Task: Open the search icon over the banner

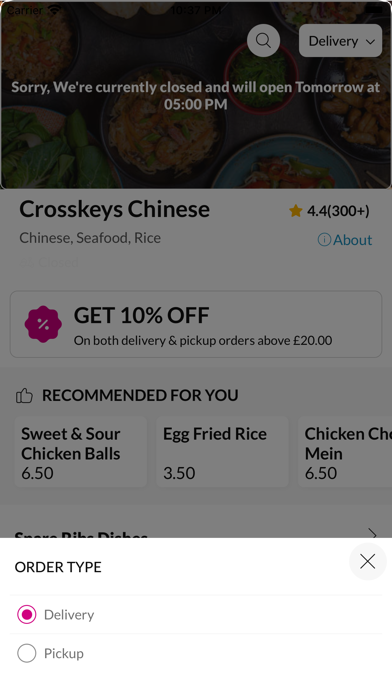Action: point(263,40)
